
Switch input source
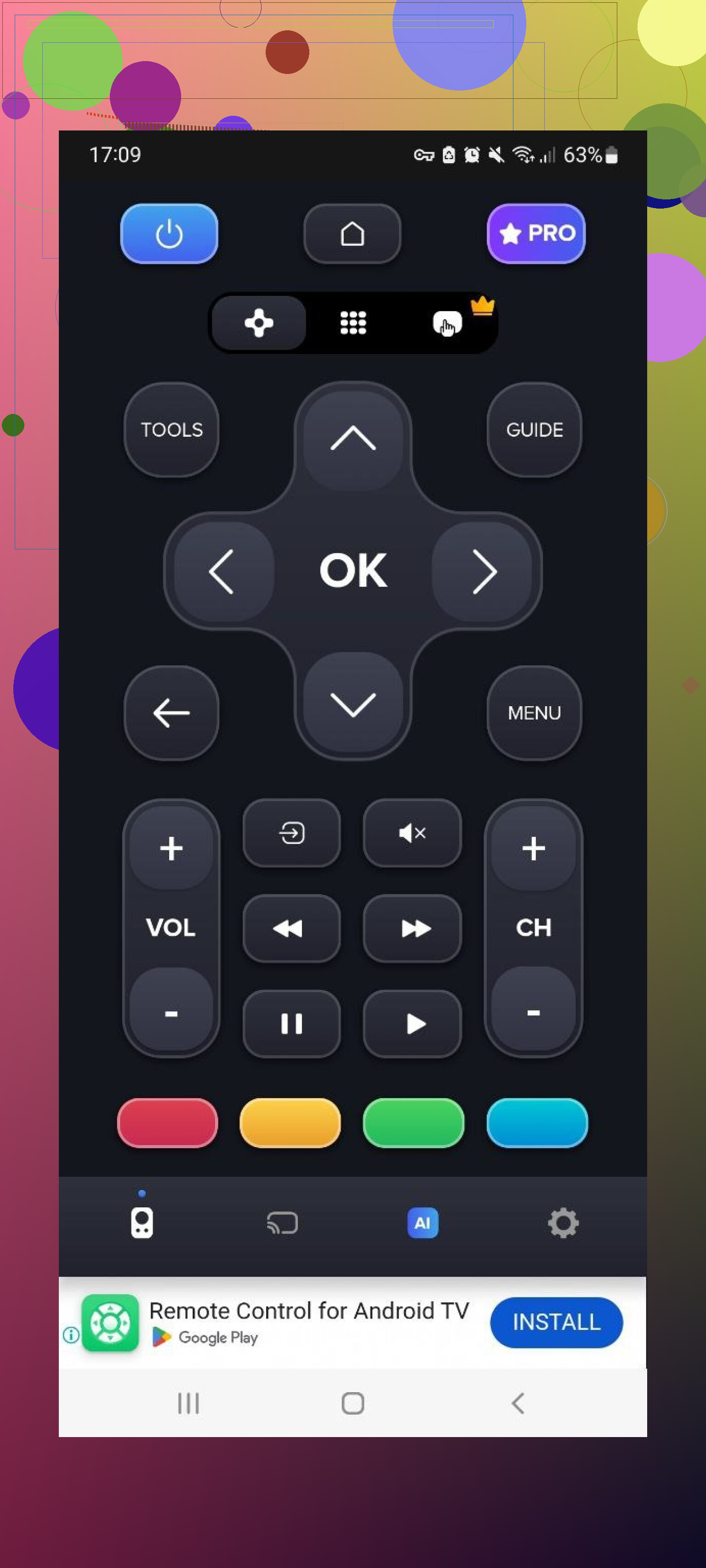[291, 832]
